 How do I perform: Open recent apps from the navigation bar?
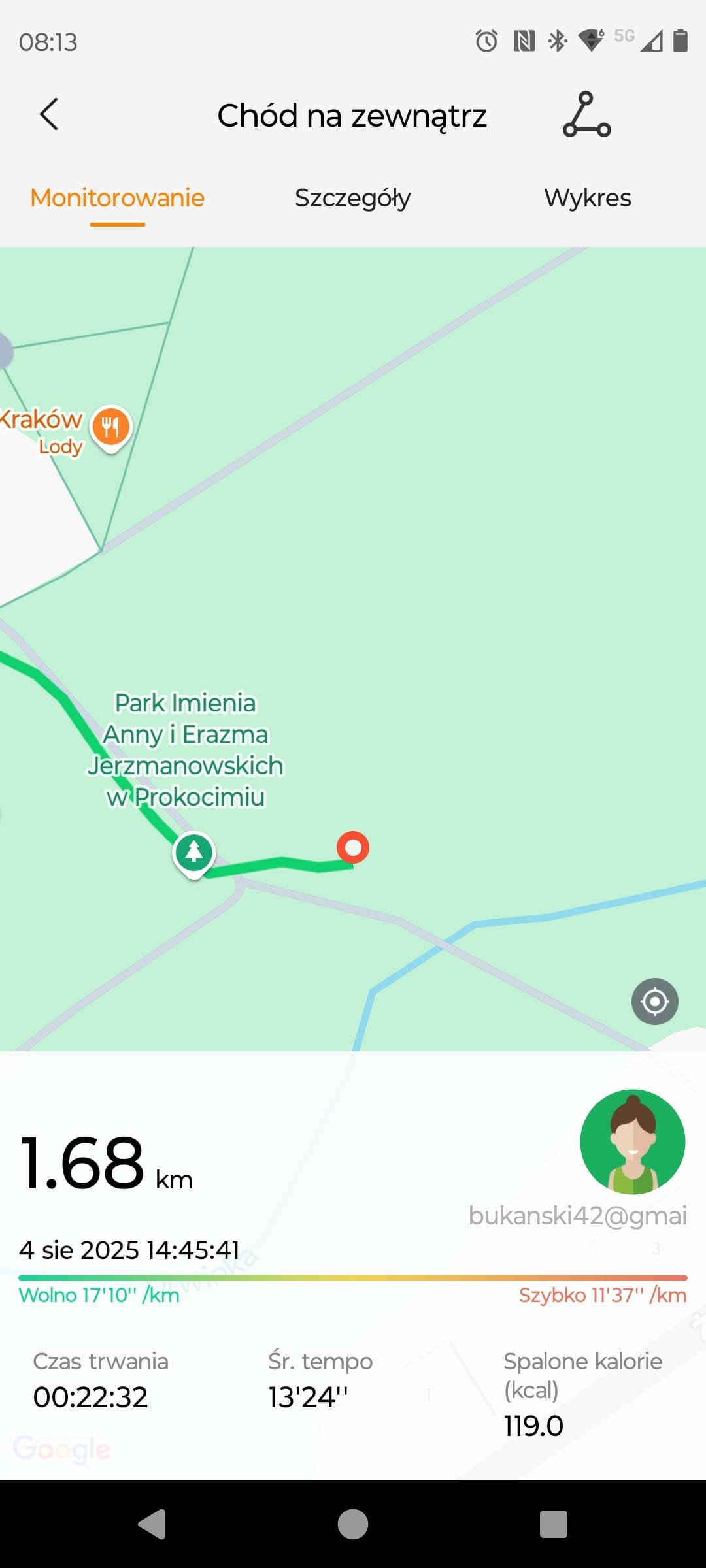click(x=554, y=1524)
